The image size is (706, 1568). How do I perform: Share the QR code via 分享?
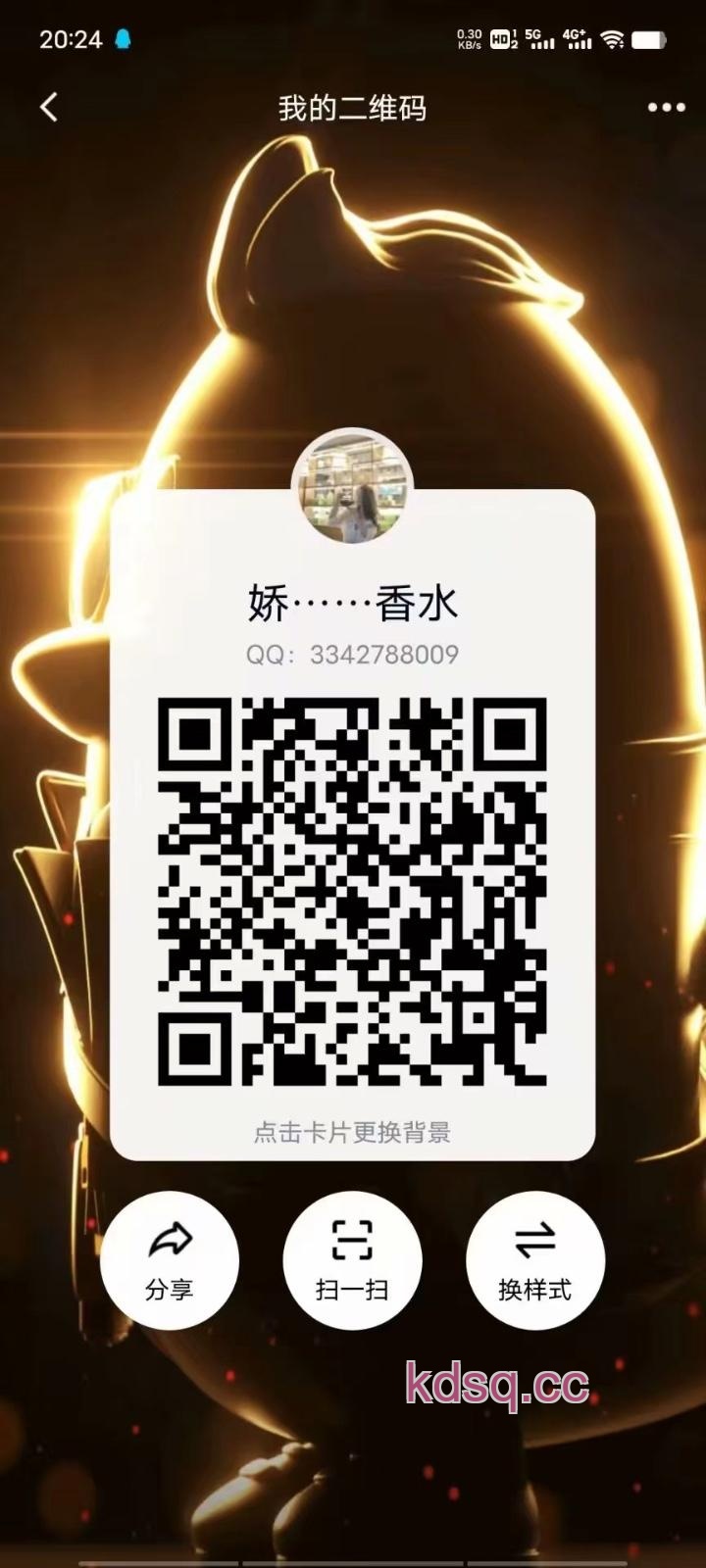pyautogui.click(x=170, y=1259)
